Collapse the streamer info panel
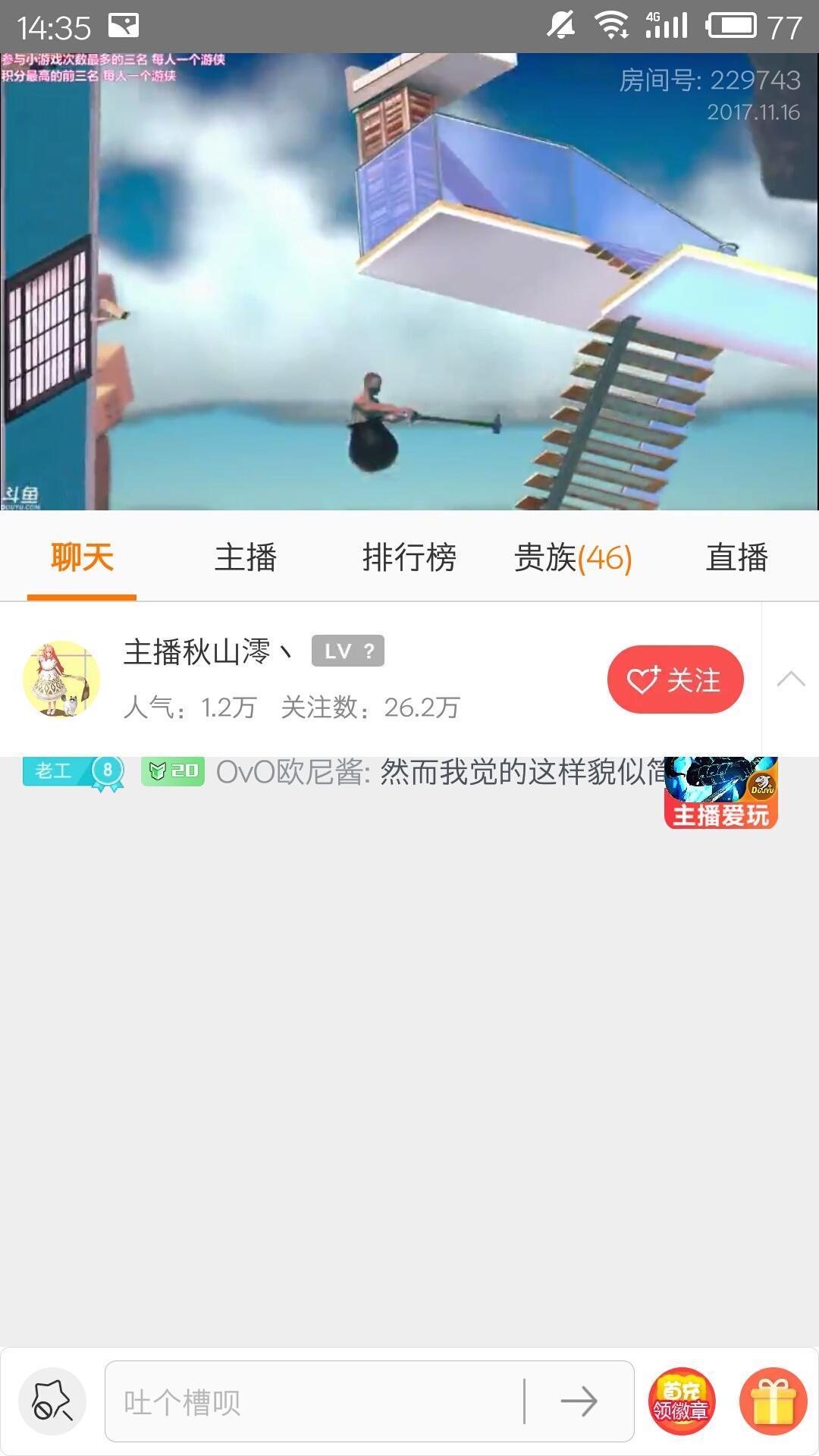The width and height of the screenshot is (819, 1456). [x=790, y=679]
